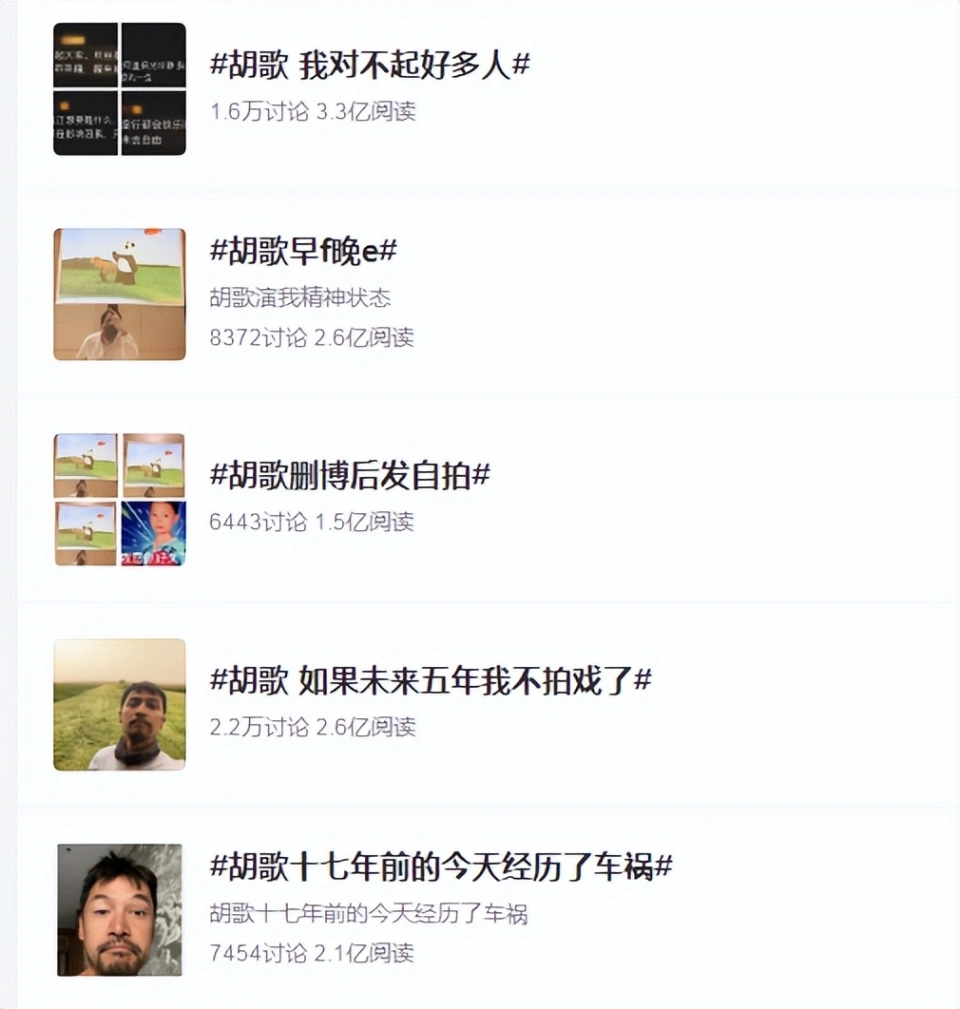Select topic #胡歌删博后发自拍#
The width and height of the screenshot is (960, 1009).
349,476
